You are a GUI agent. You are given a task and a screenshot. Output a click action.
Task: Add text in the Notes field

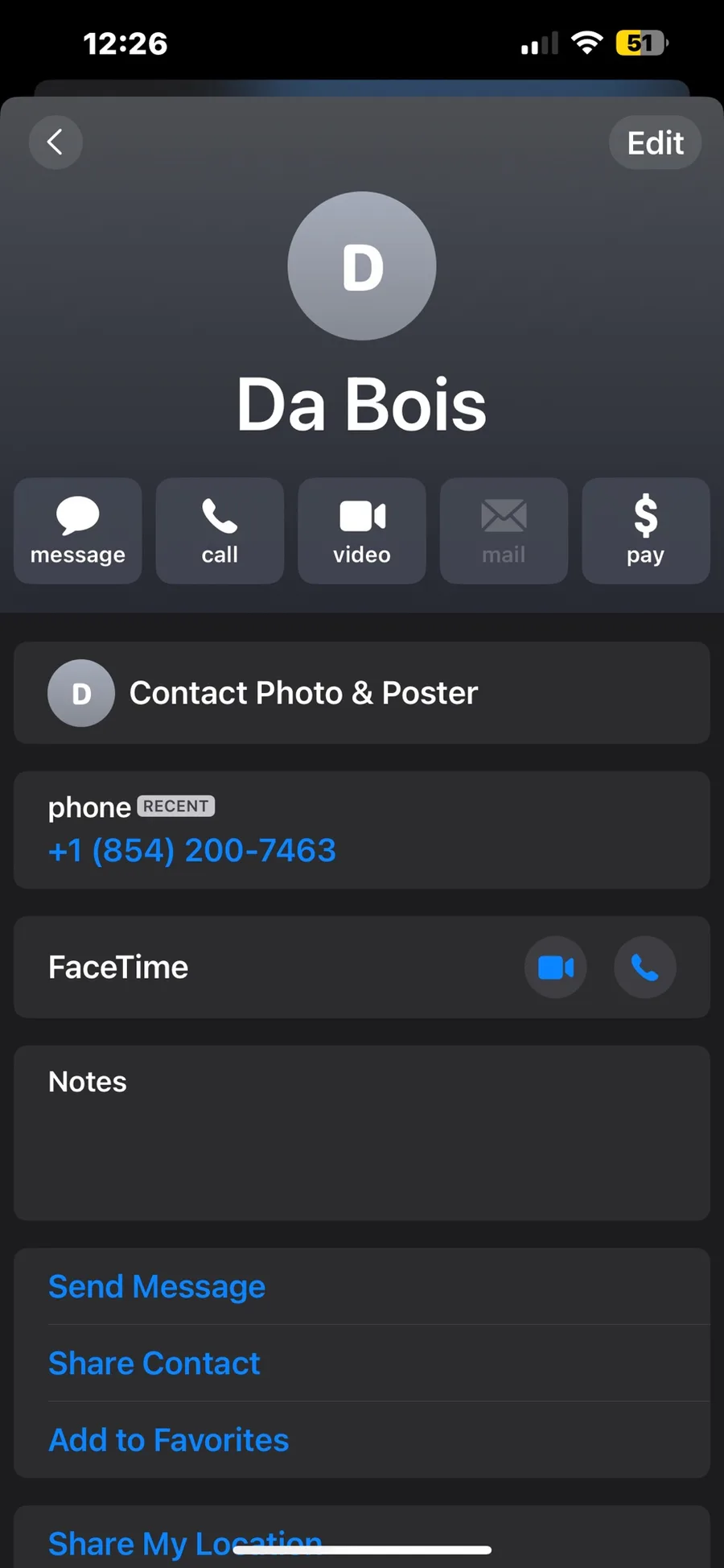click(x=362, y=1143)
